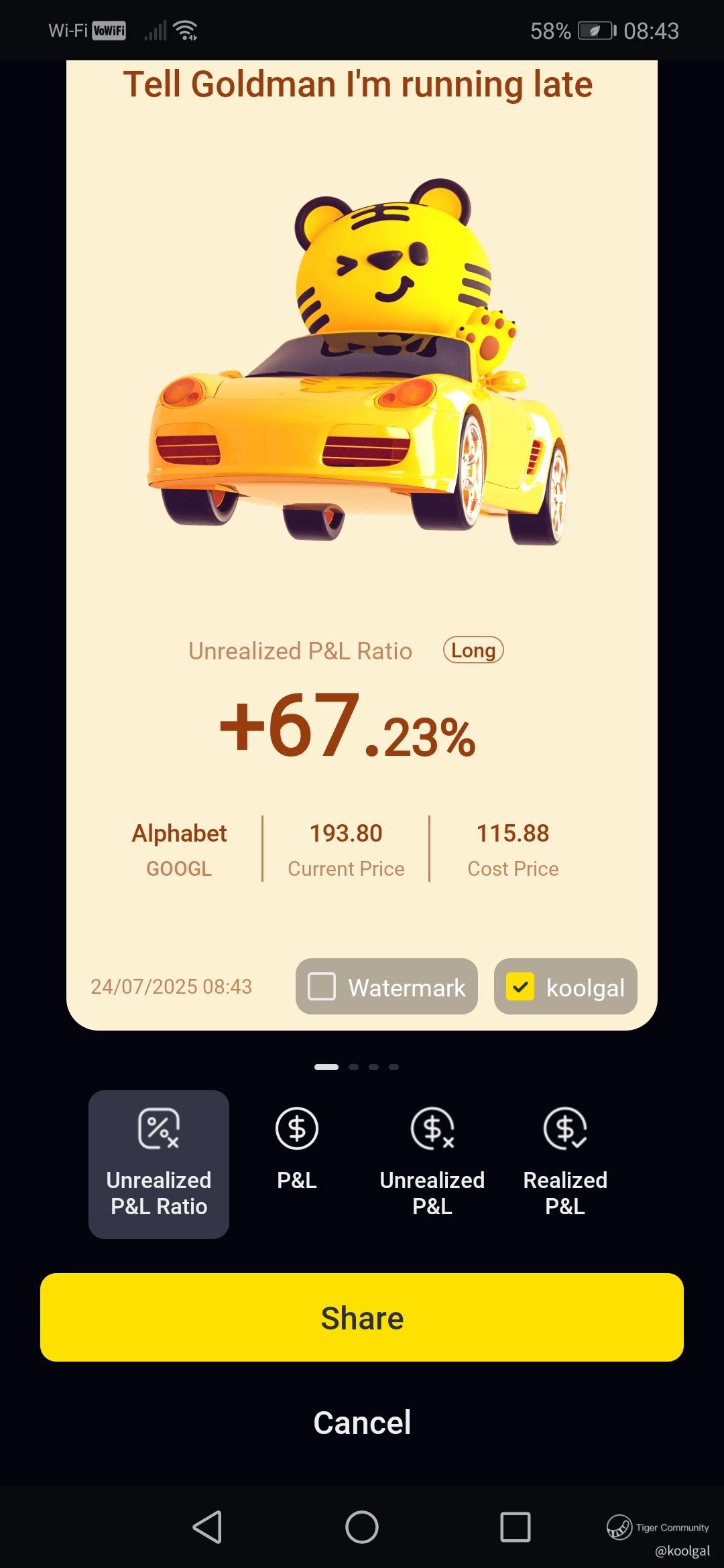724x1568 pixels.
Task: Uncheck the koolgal username checkbox
Action: [520, 986]
